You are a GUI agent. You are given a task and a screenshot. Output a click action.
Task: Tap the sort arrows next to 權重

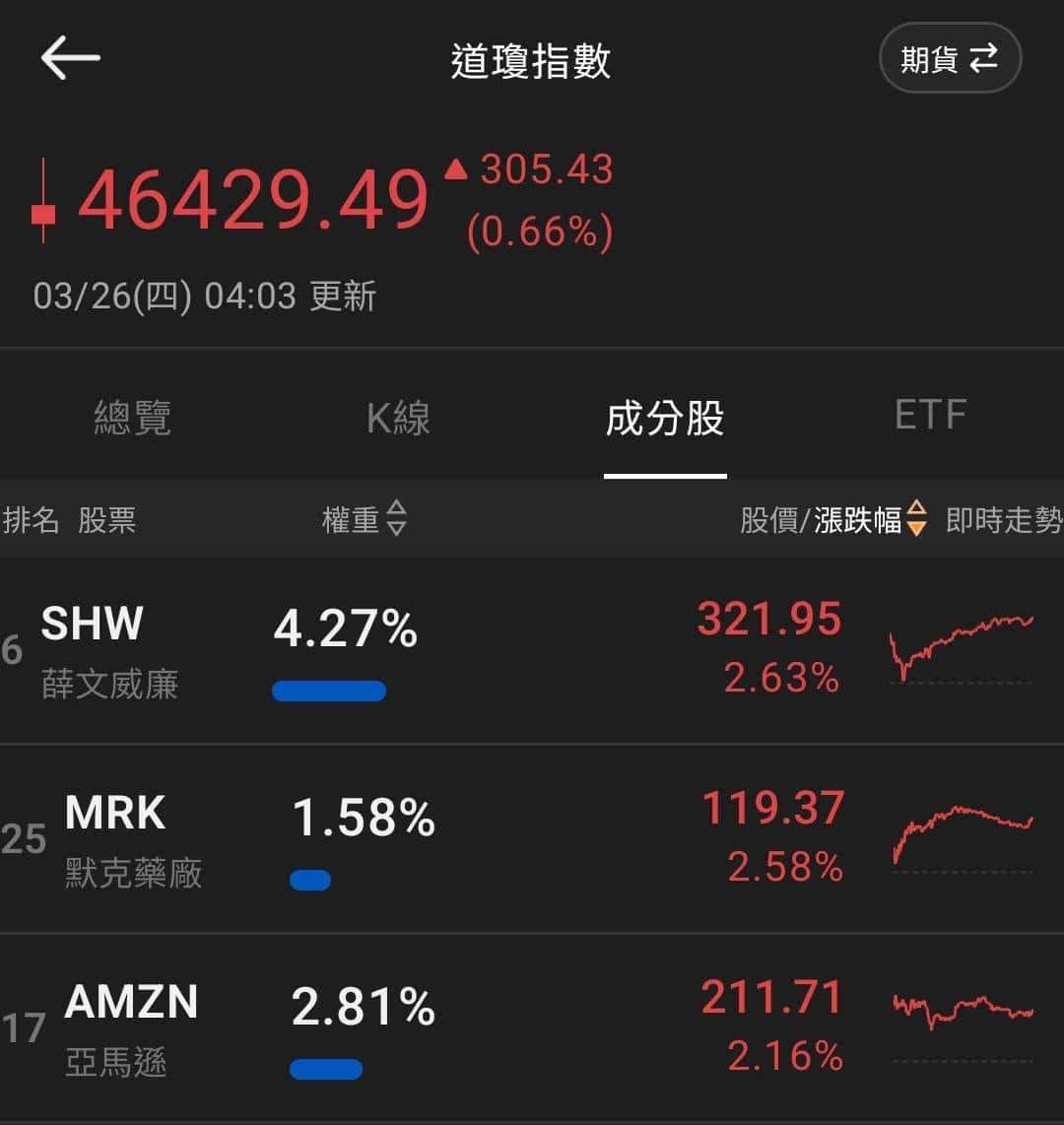tap(397, 521)
